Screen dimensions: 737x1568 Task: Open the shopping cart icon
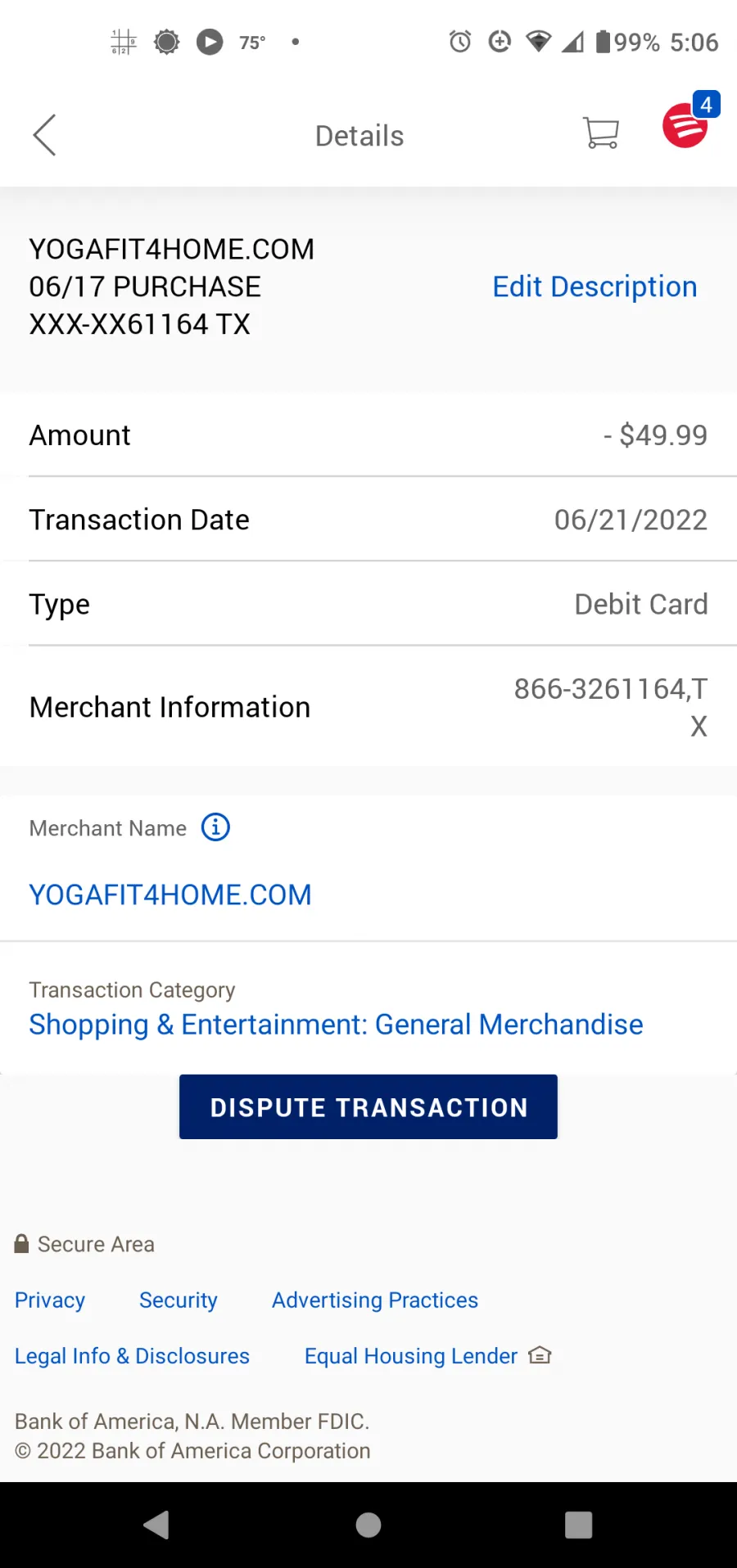pyautogui.click(x=601, y=133)
